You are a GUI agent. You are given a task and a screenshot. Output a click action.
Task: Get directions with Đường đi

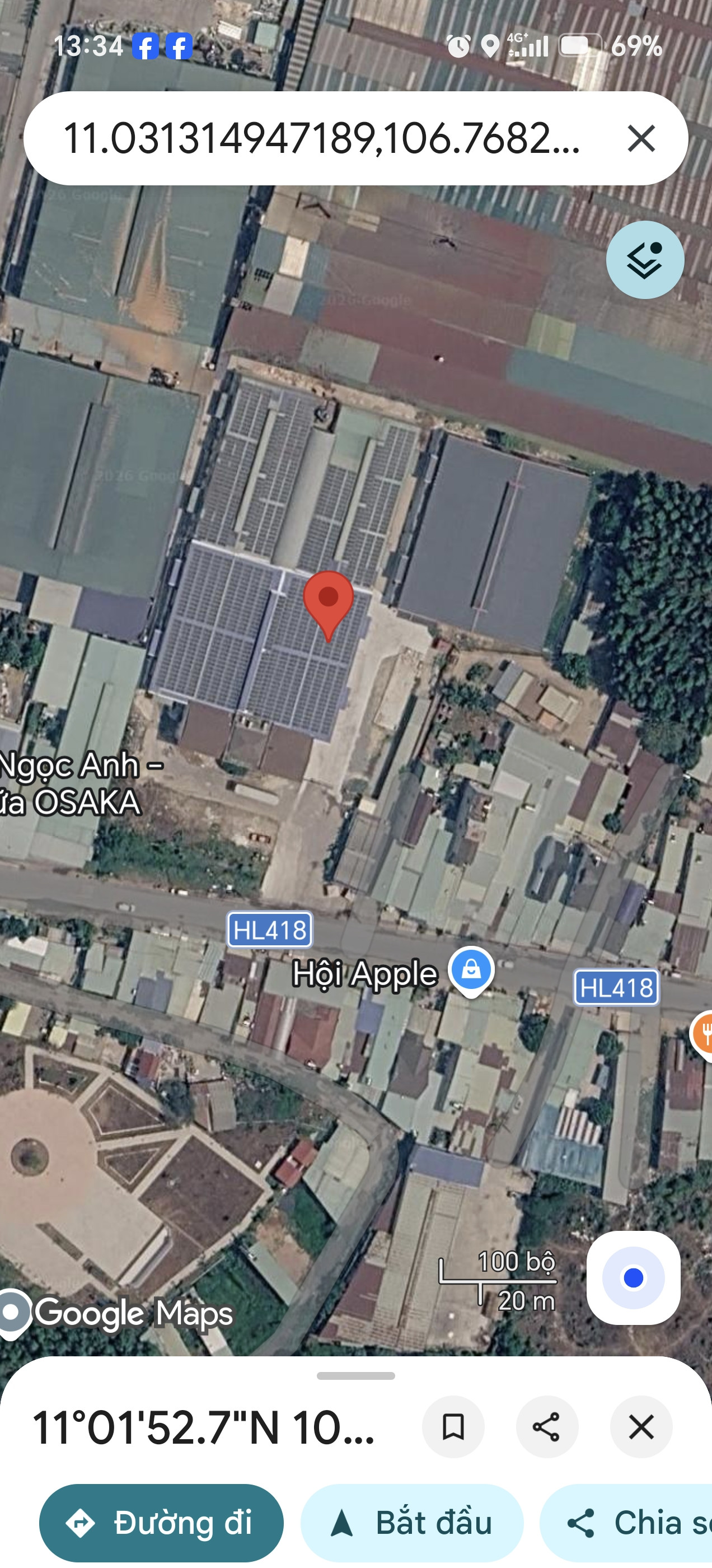coord(161,1523)
